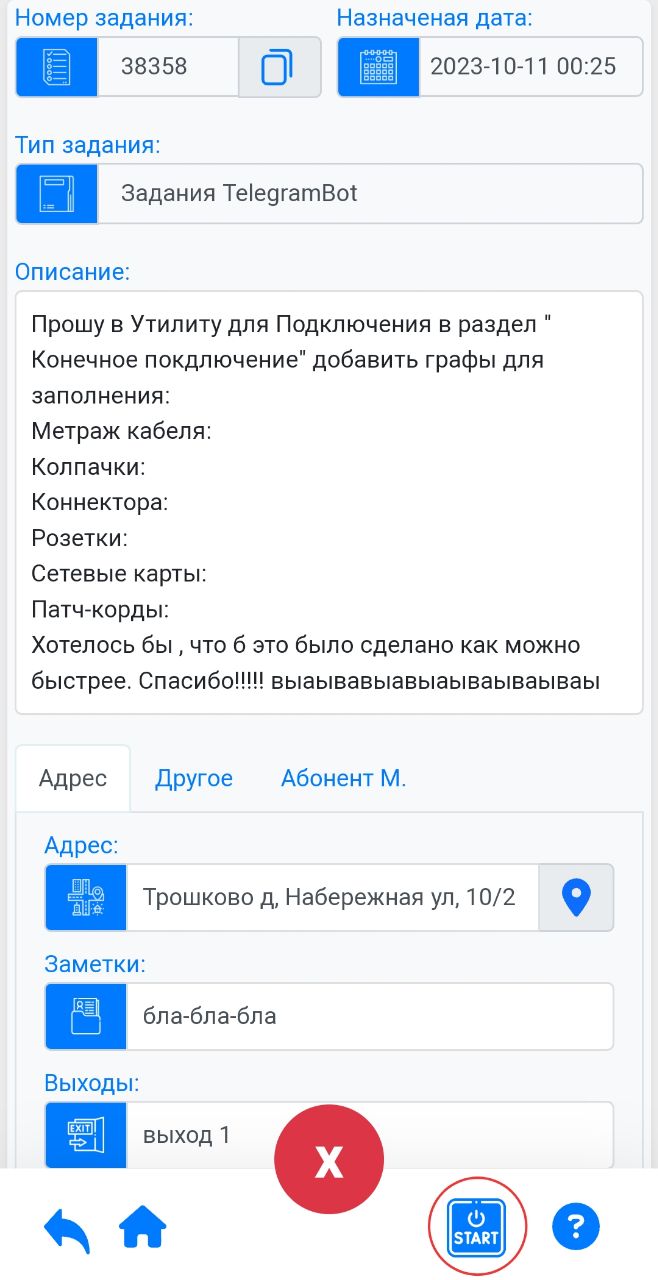Screen dimensions: 658x1280
Task: Switch to the Другое tab
Action: coord(194,778)
